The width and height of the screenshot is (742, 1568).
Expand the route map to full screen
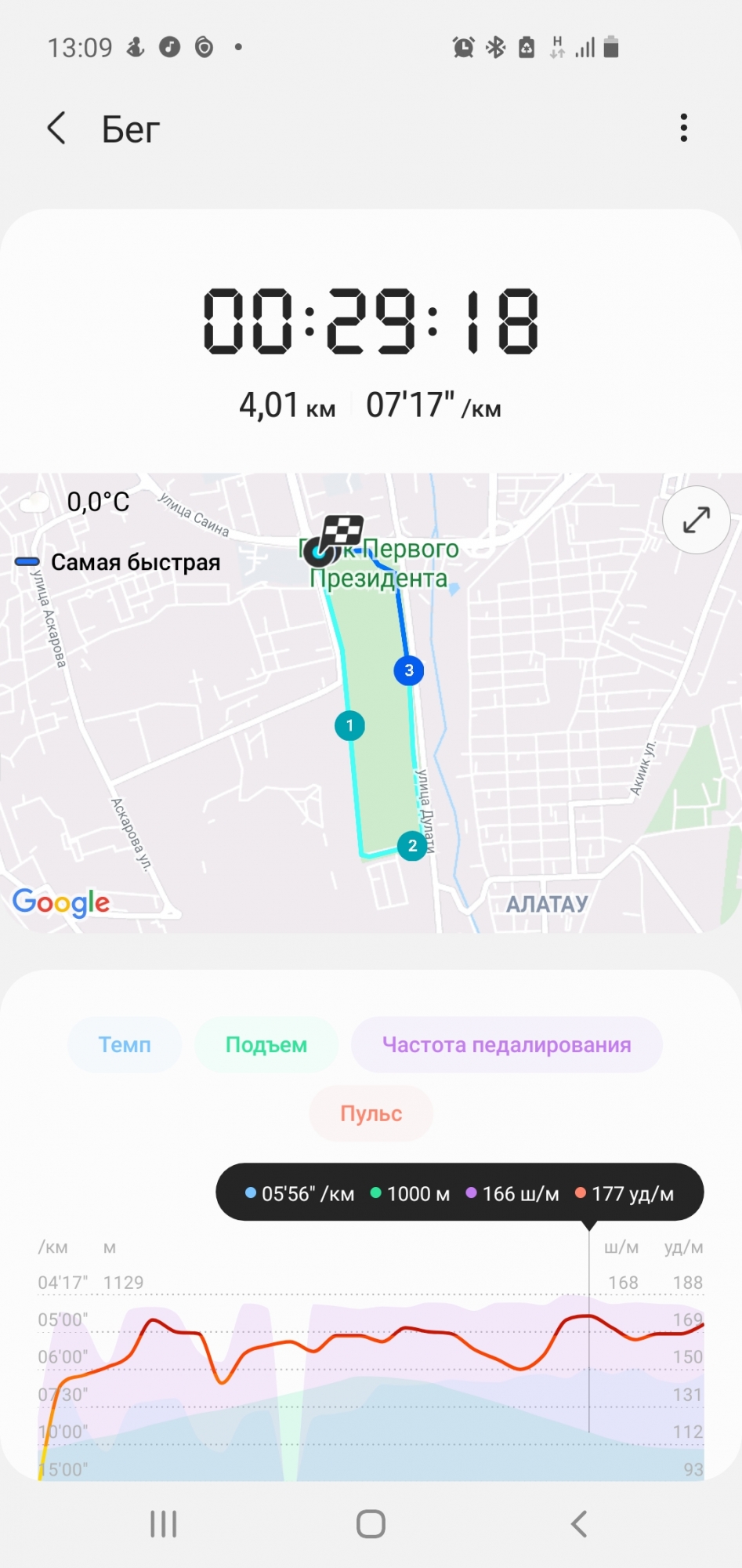[696, 520]
